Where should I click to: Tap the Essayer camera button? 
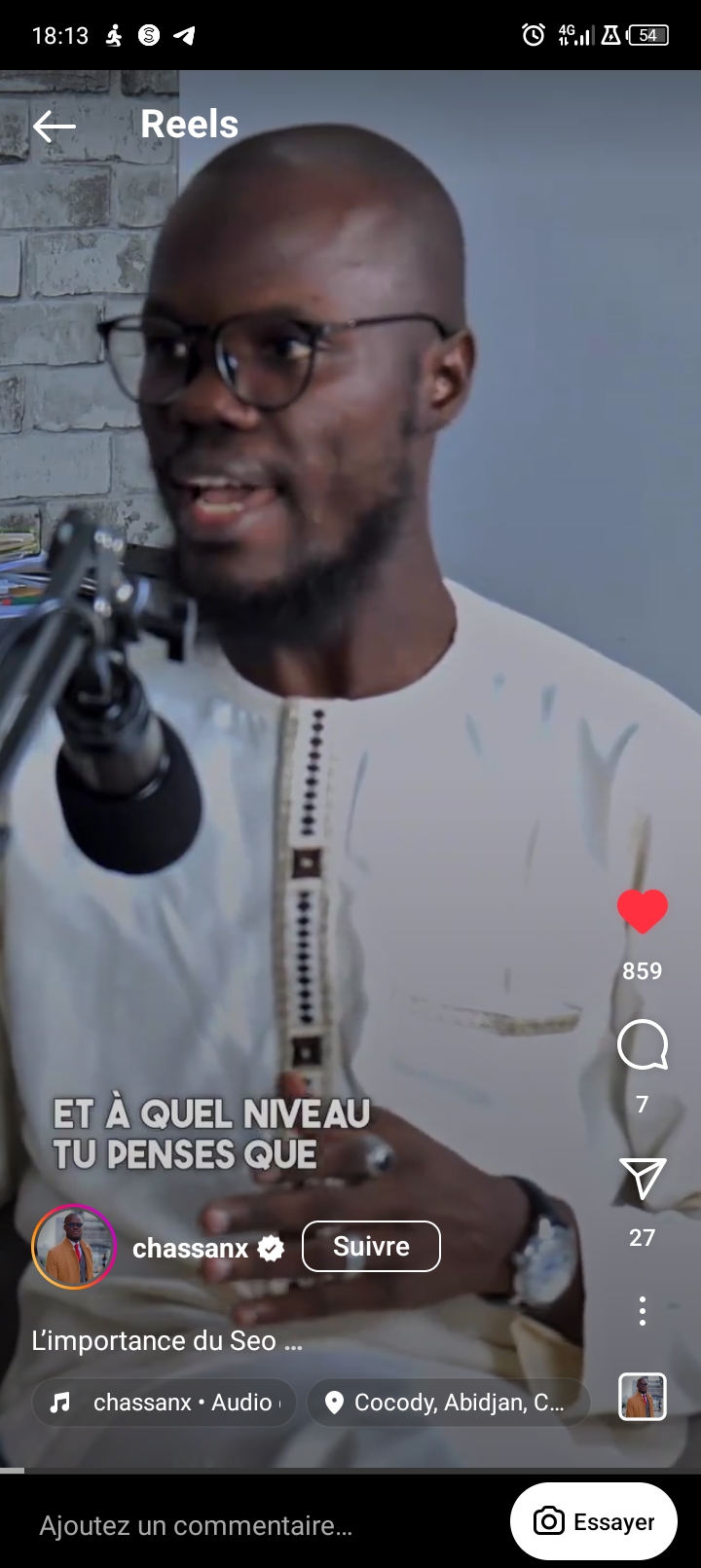coord(593,1521)
